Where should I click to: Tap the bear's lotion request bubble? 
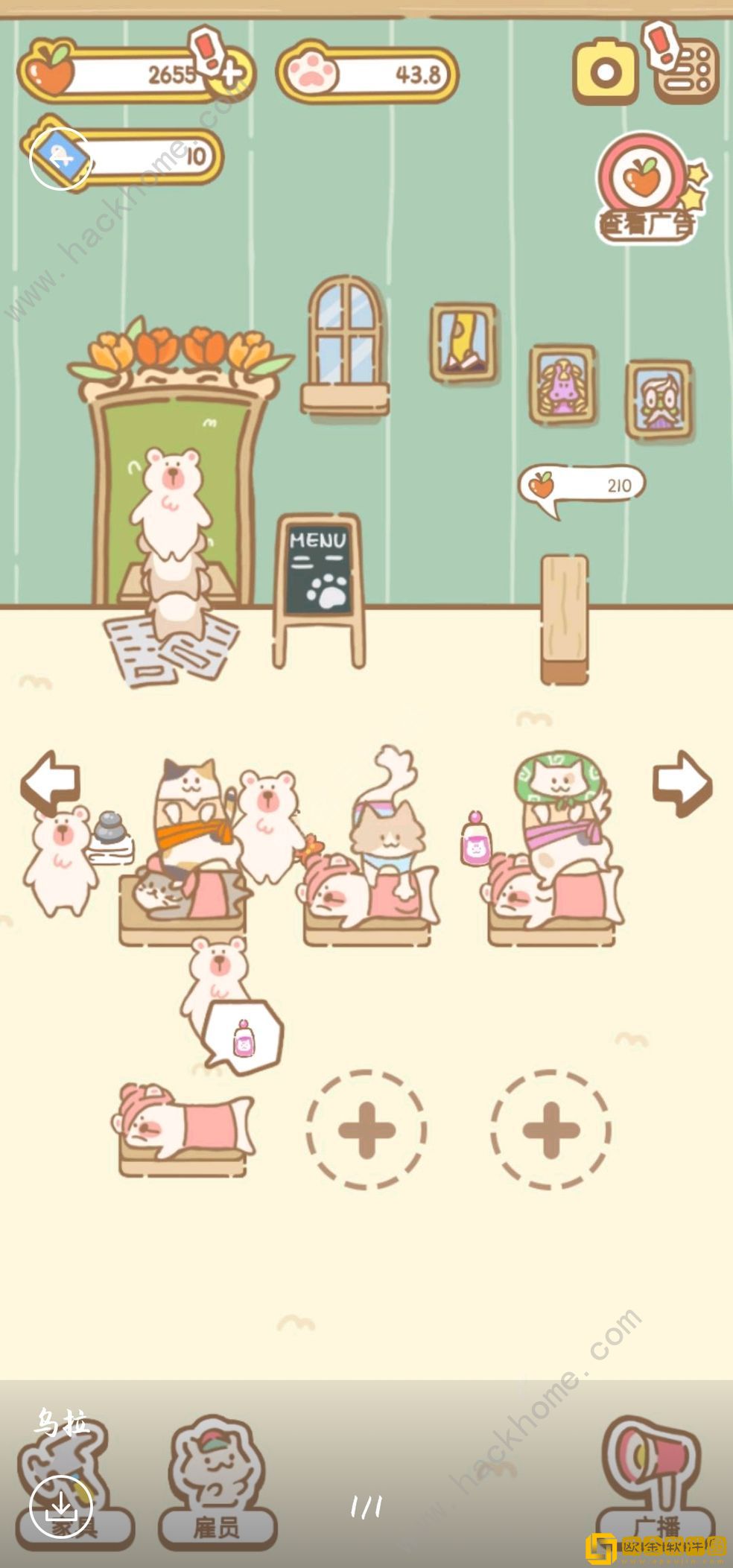(x=244, y=1036)
